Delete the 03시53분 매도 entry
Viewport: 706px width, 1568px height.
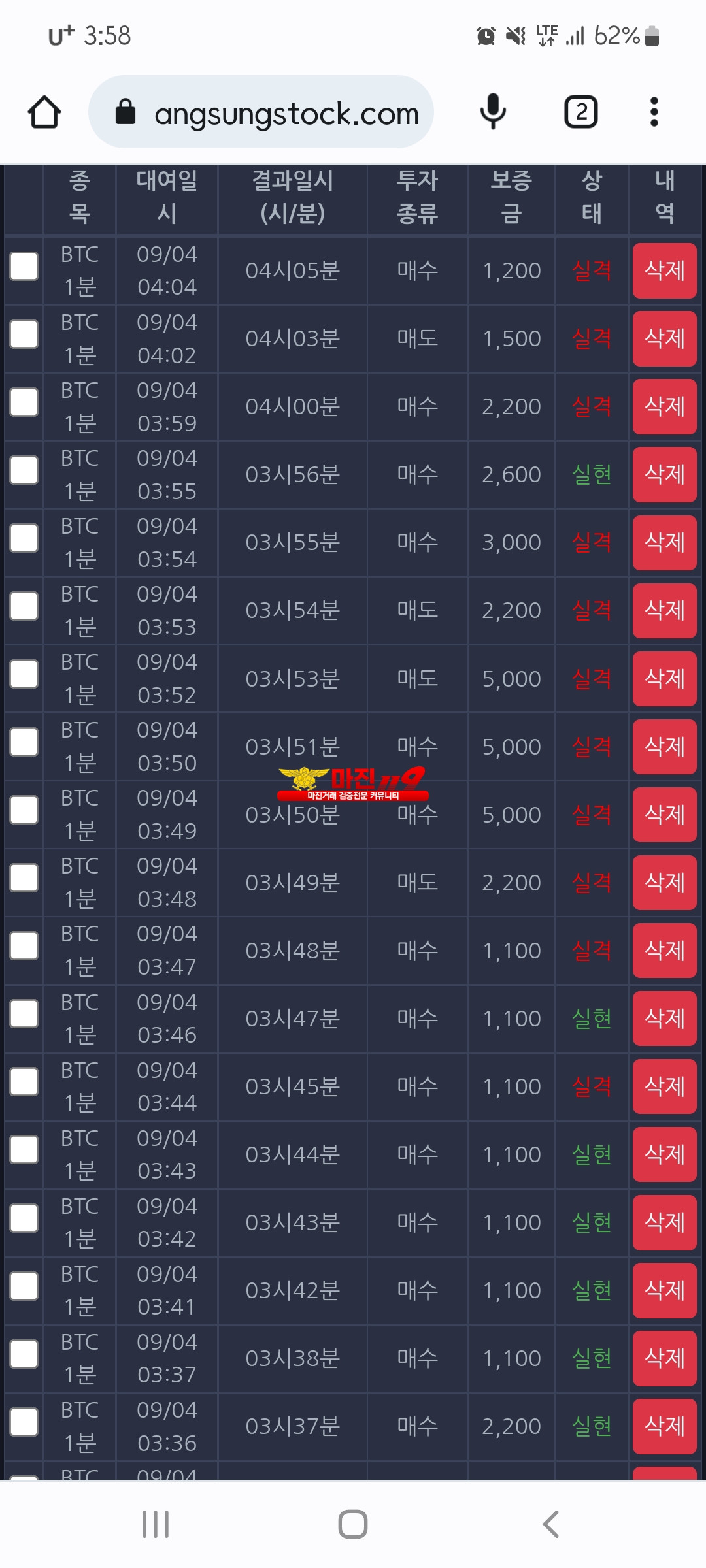664,678
